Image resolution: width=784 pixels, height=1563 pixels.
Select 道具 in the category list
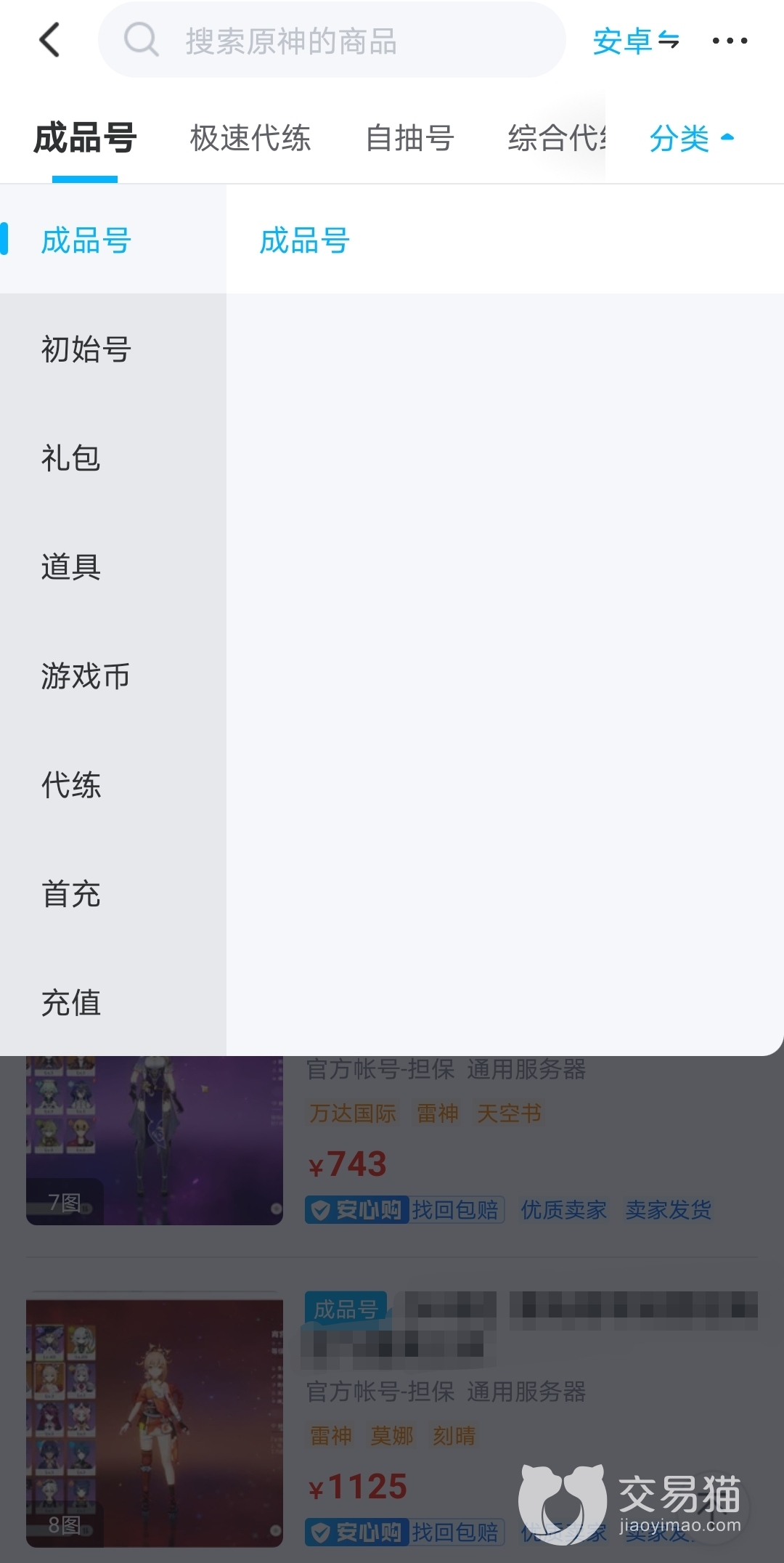point(71,567)
